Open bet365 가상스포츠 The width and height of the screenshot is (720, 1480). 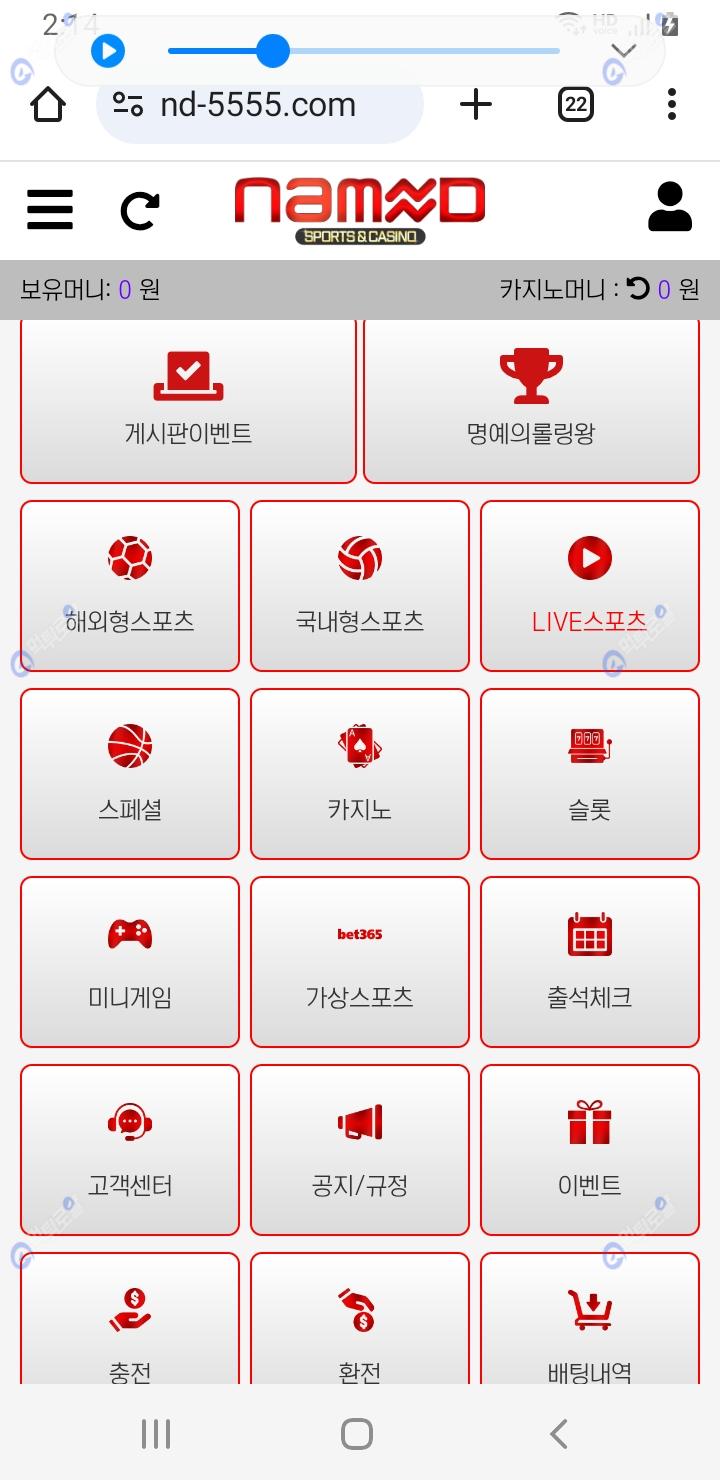(x=360, y=962)
